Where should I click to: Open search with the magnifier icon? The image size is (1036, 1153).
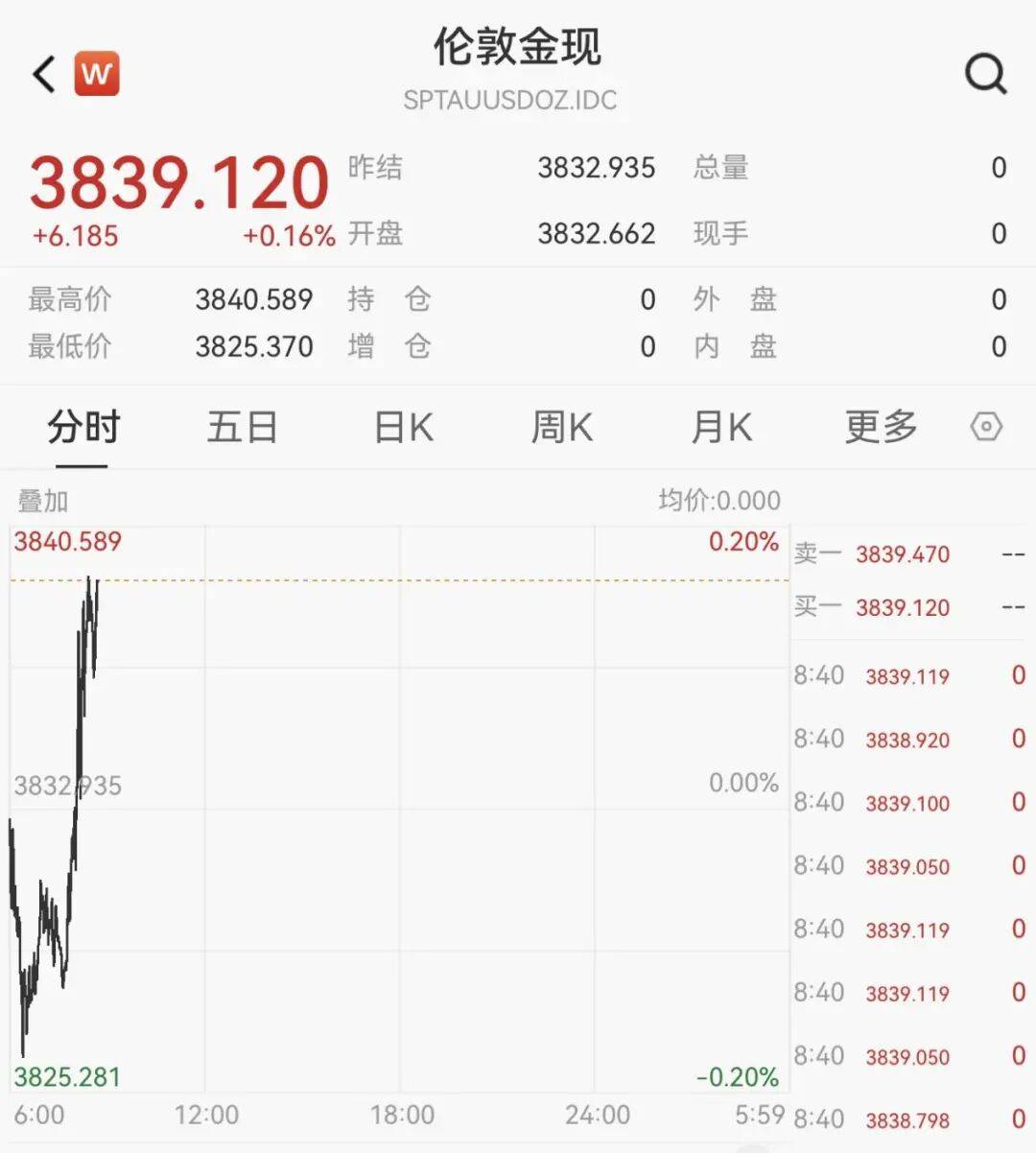(x=984, y=74)
